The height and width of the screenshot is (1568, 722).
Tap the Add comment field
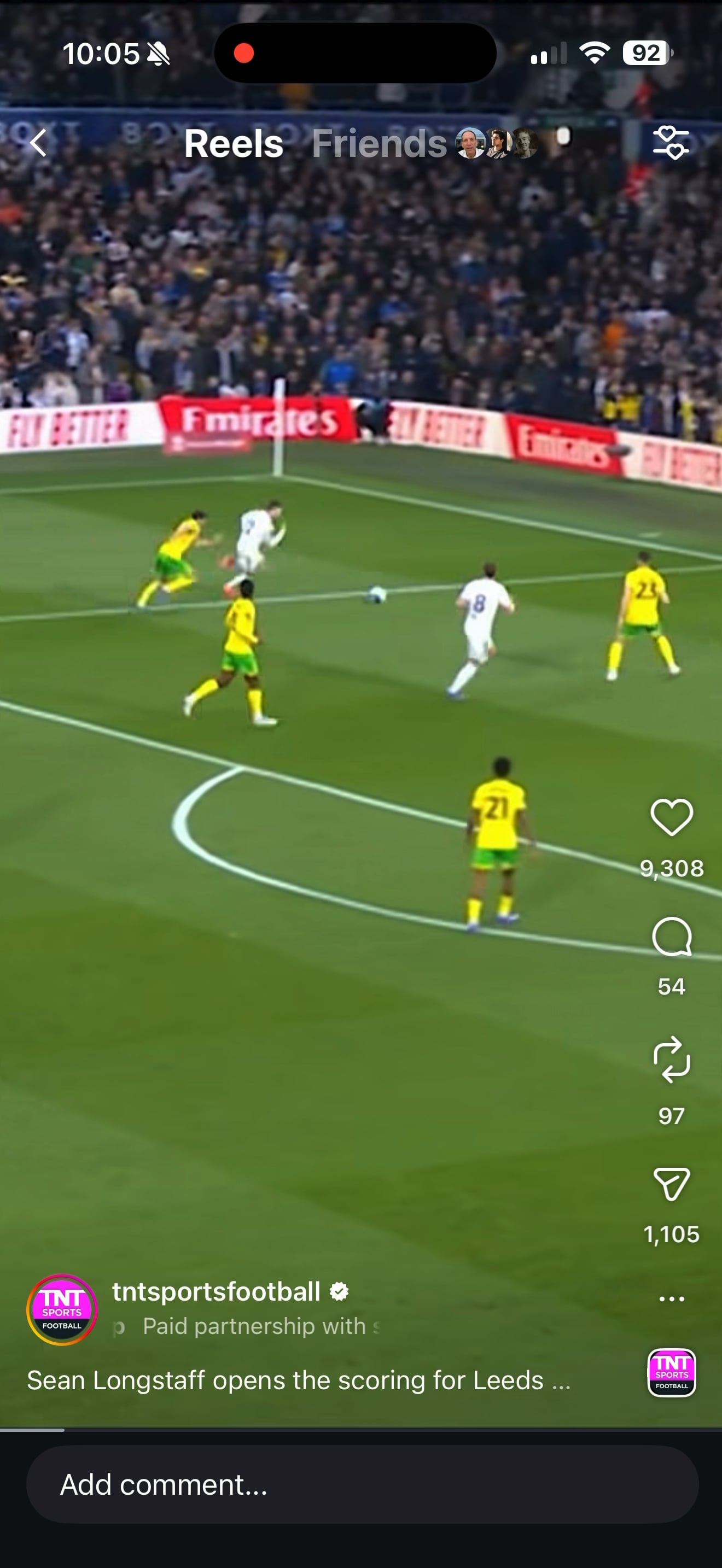[362, 1484]
